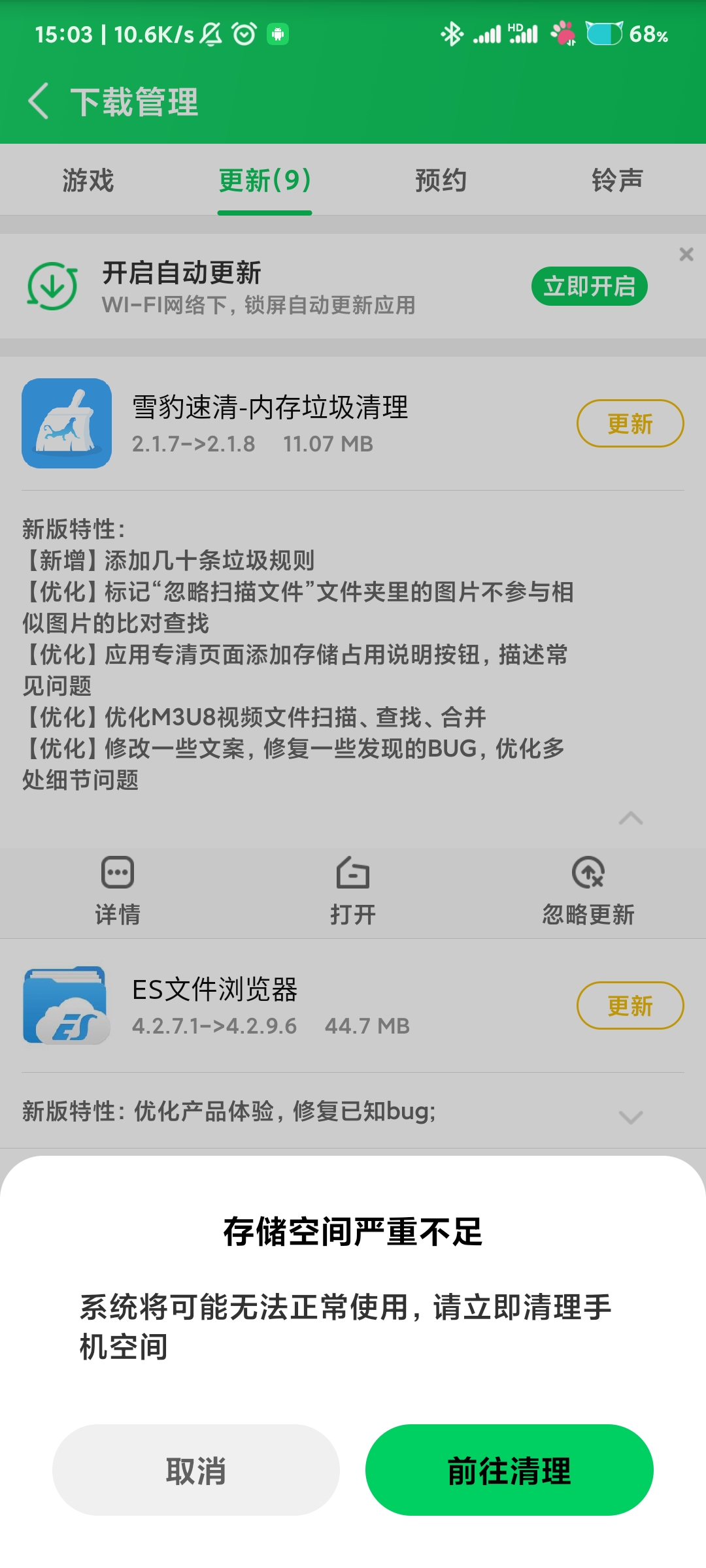This screenshot has width=706, height=1568.
Task: Switch to the 游戏 tab
Action: click(x=88, y=180)
